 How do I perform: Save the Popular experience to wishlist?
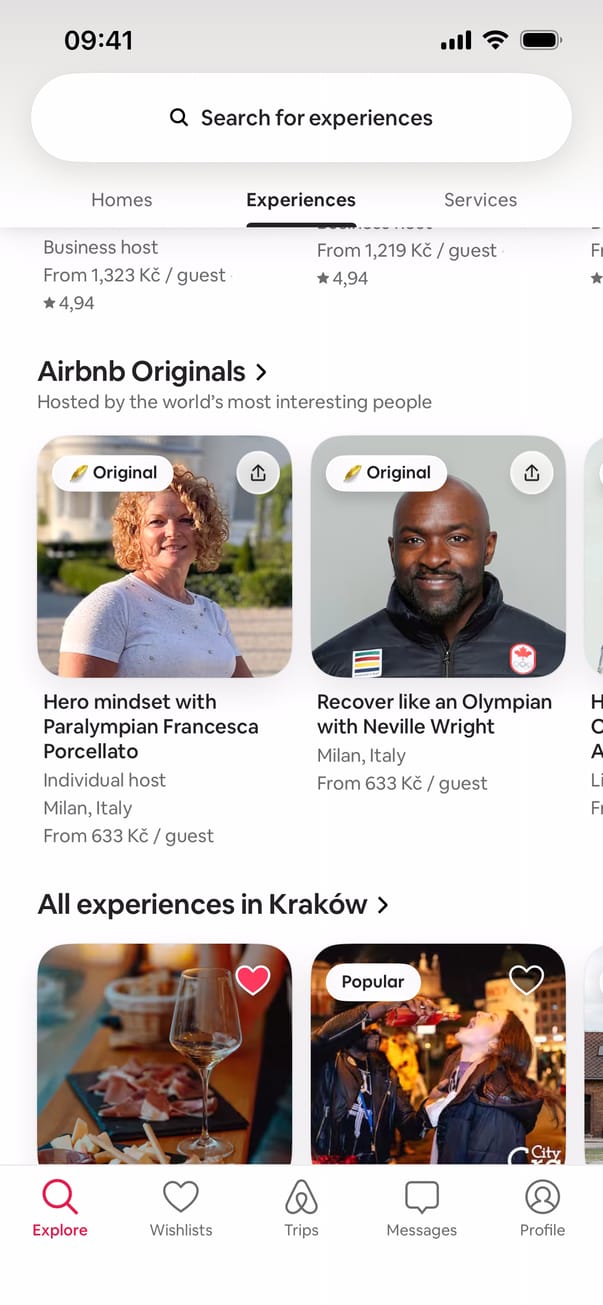tap(526, 981)
